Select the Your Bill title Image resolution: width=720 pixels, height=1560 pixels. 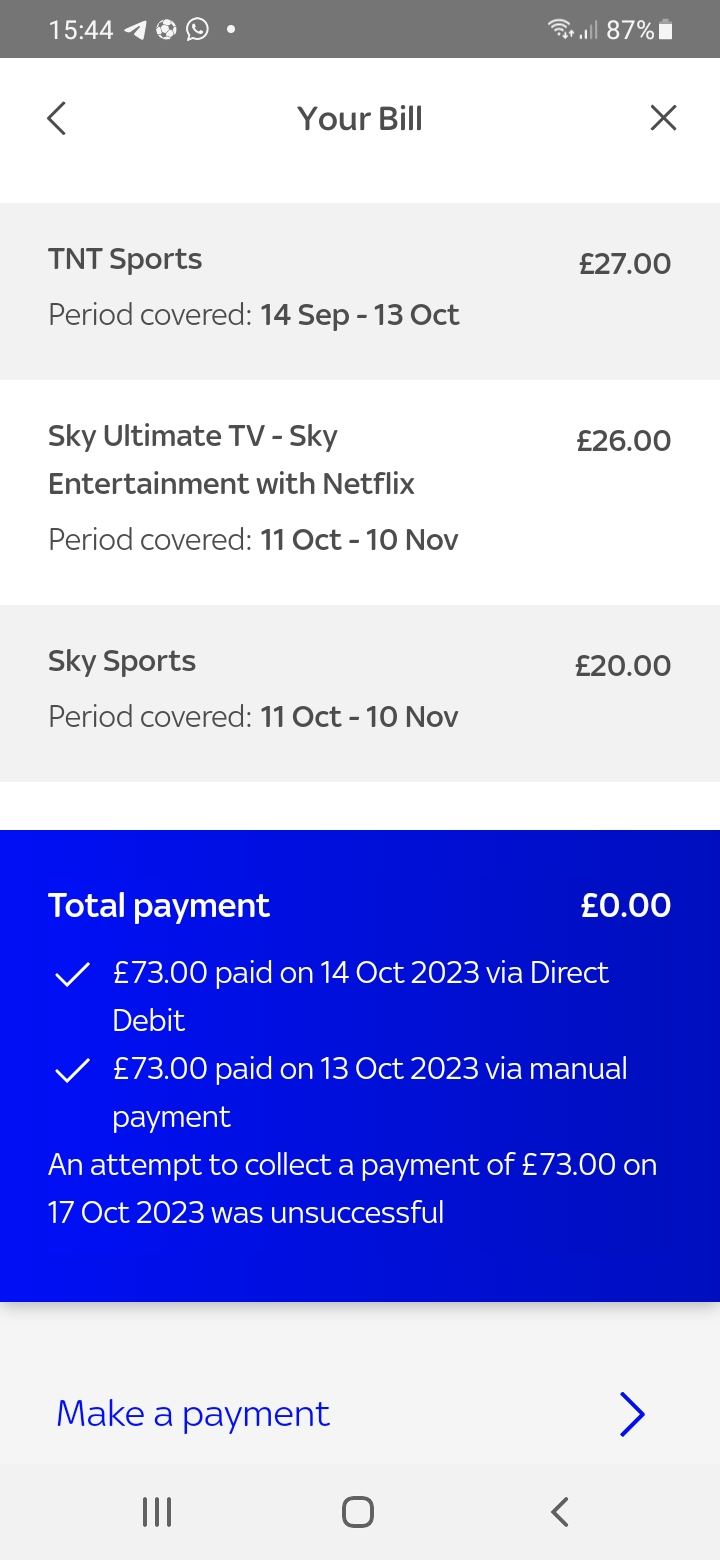coord(359,117)
